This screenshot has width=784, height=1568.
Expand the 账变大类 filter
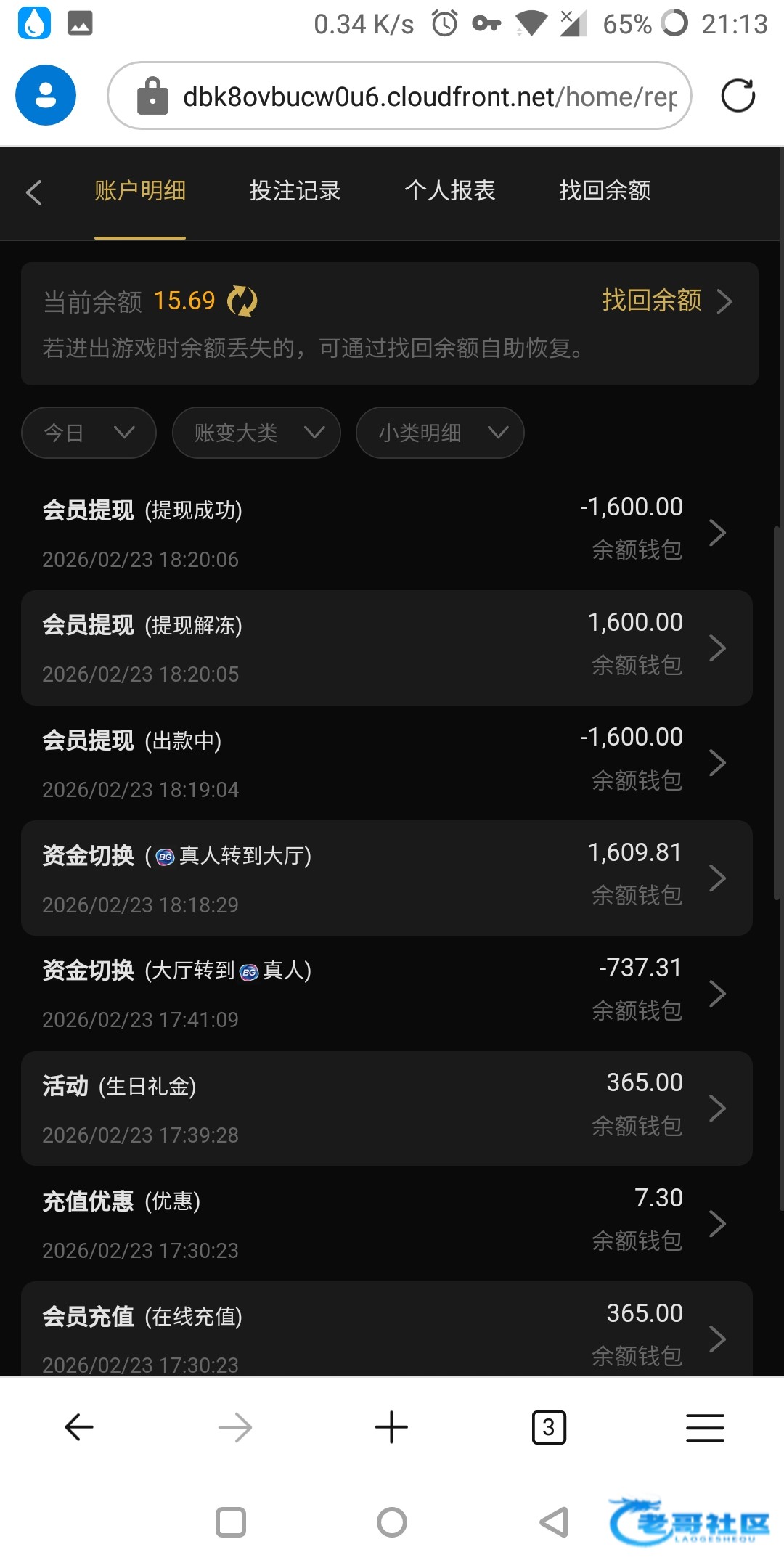pyautogui.click(x=256, y=433)
